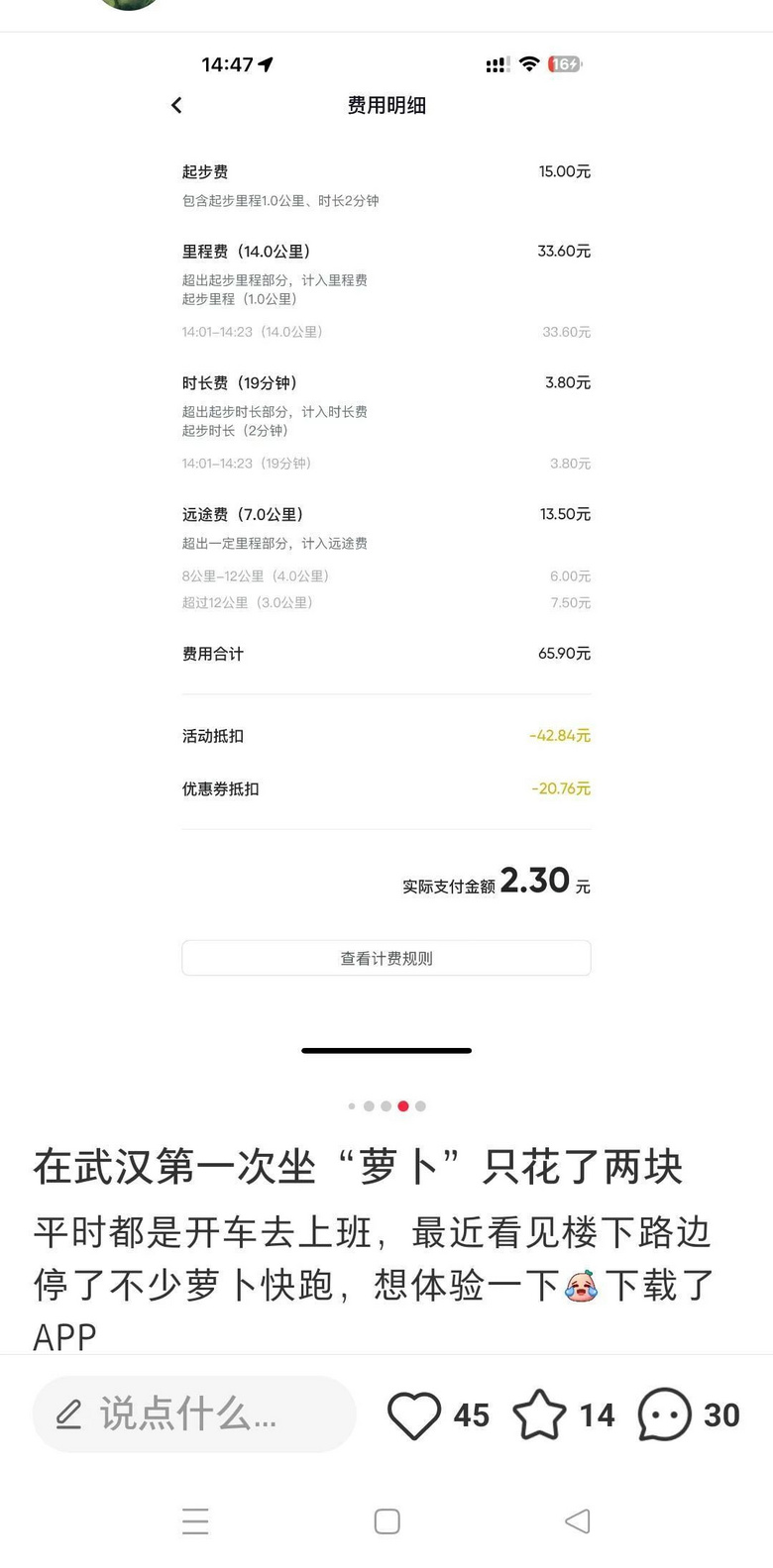Like this post with the heart icon
Screen dimensions: 773x1568
pos(414,1415)
